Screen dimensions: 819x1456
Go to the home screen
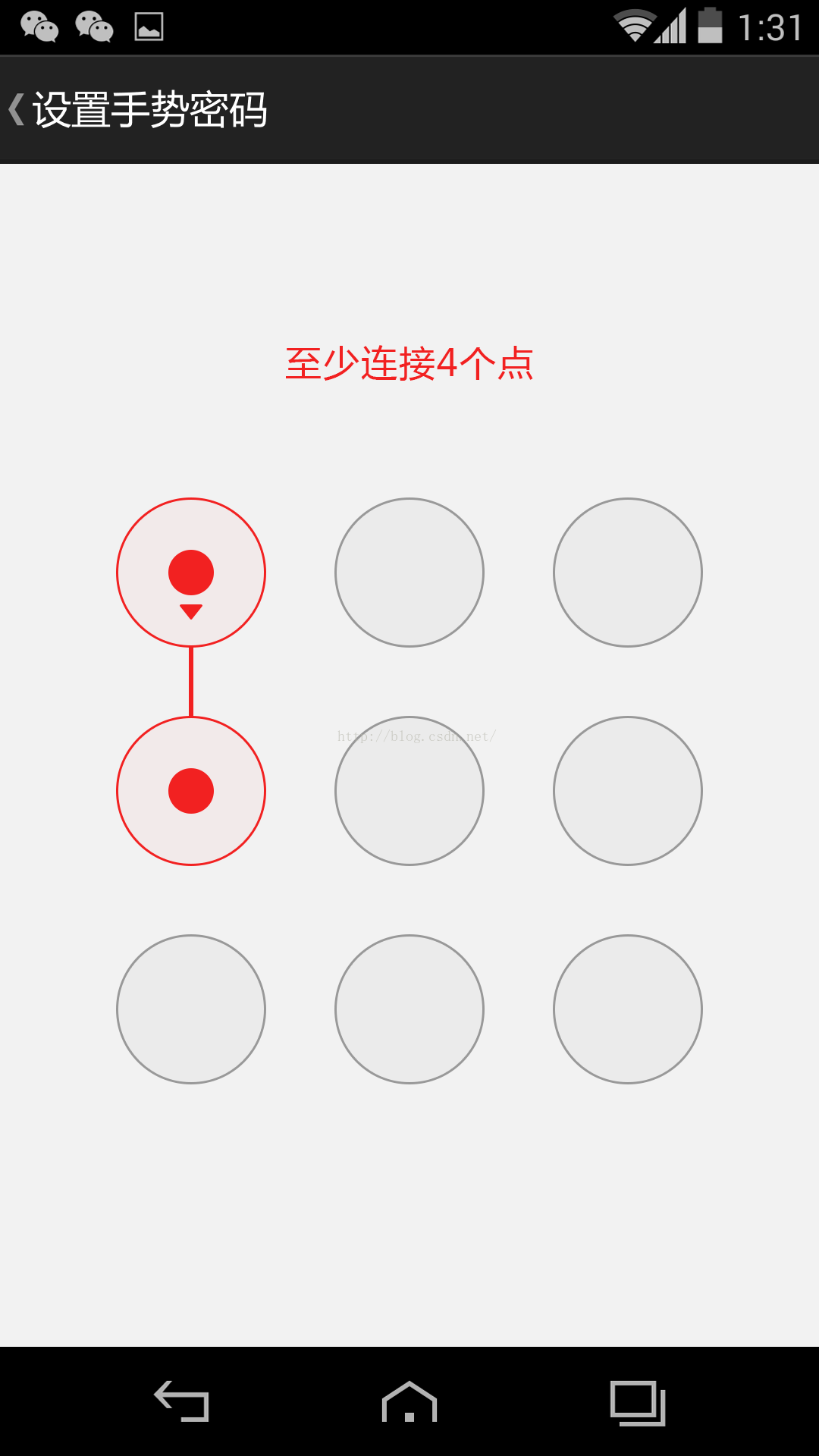409,1401
